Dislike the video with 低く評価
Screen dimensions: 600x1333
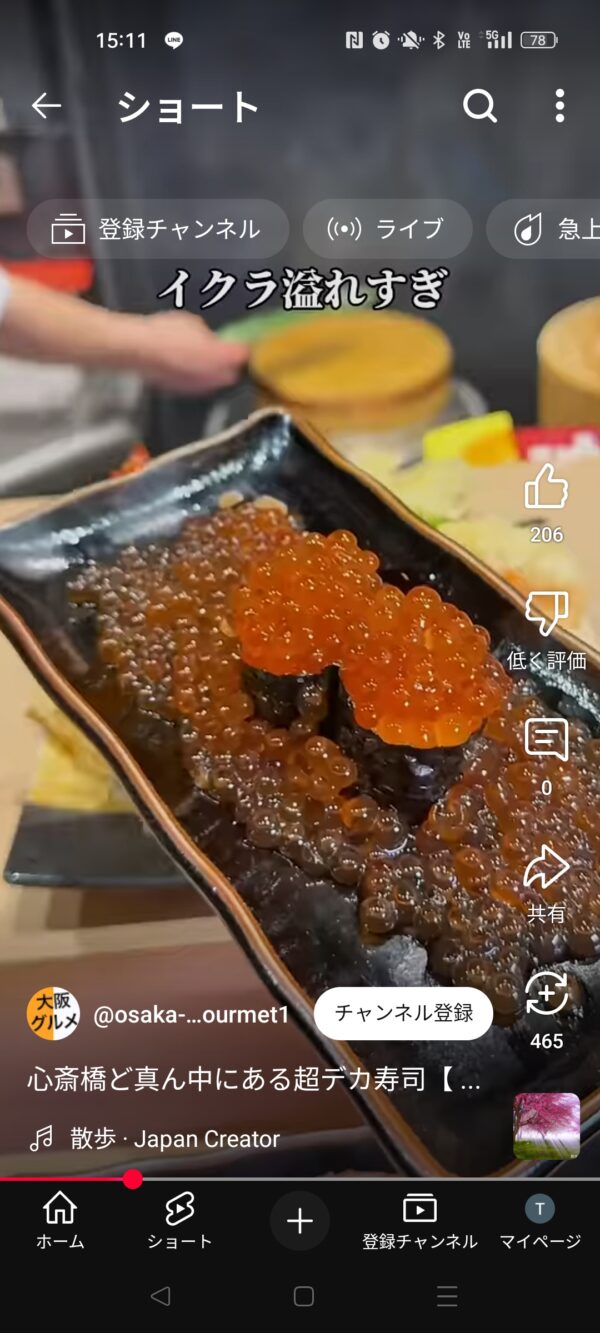tap(546, 614)
